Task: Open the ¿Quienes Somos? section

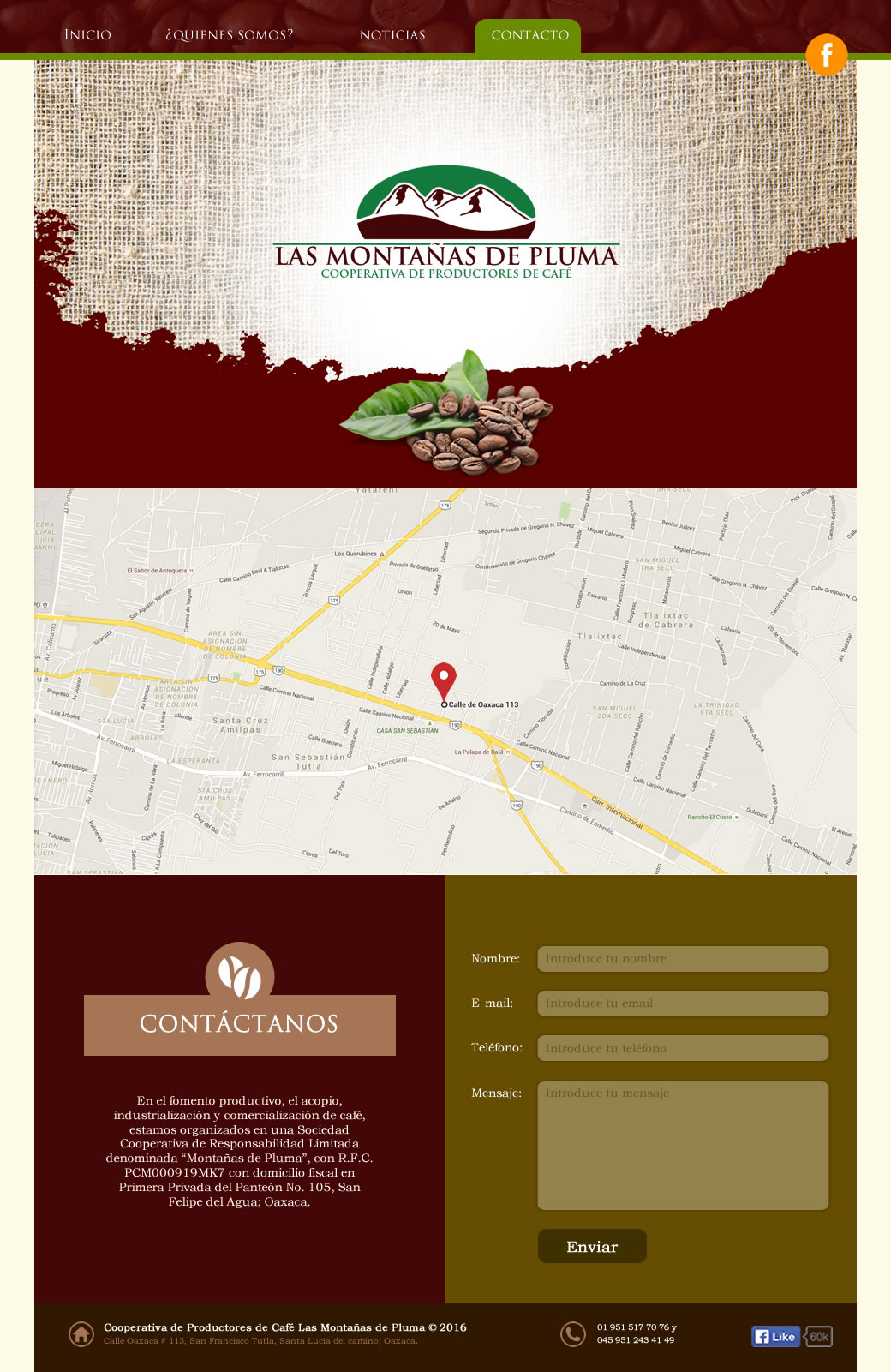Action: 229,35
